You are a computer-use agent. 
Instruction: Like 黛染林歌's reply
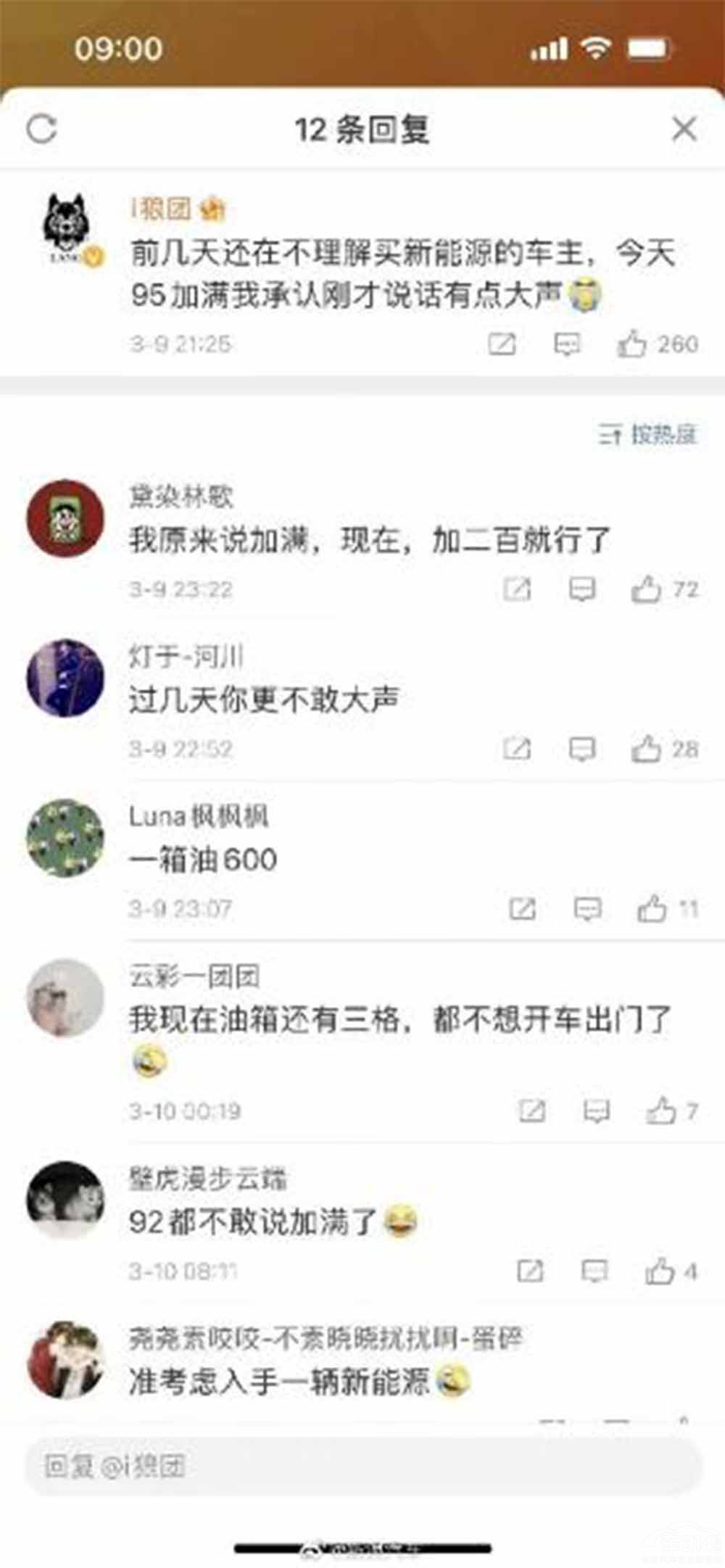coord(646,589)
